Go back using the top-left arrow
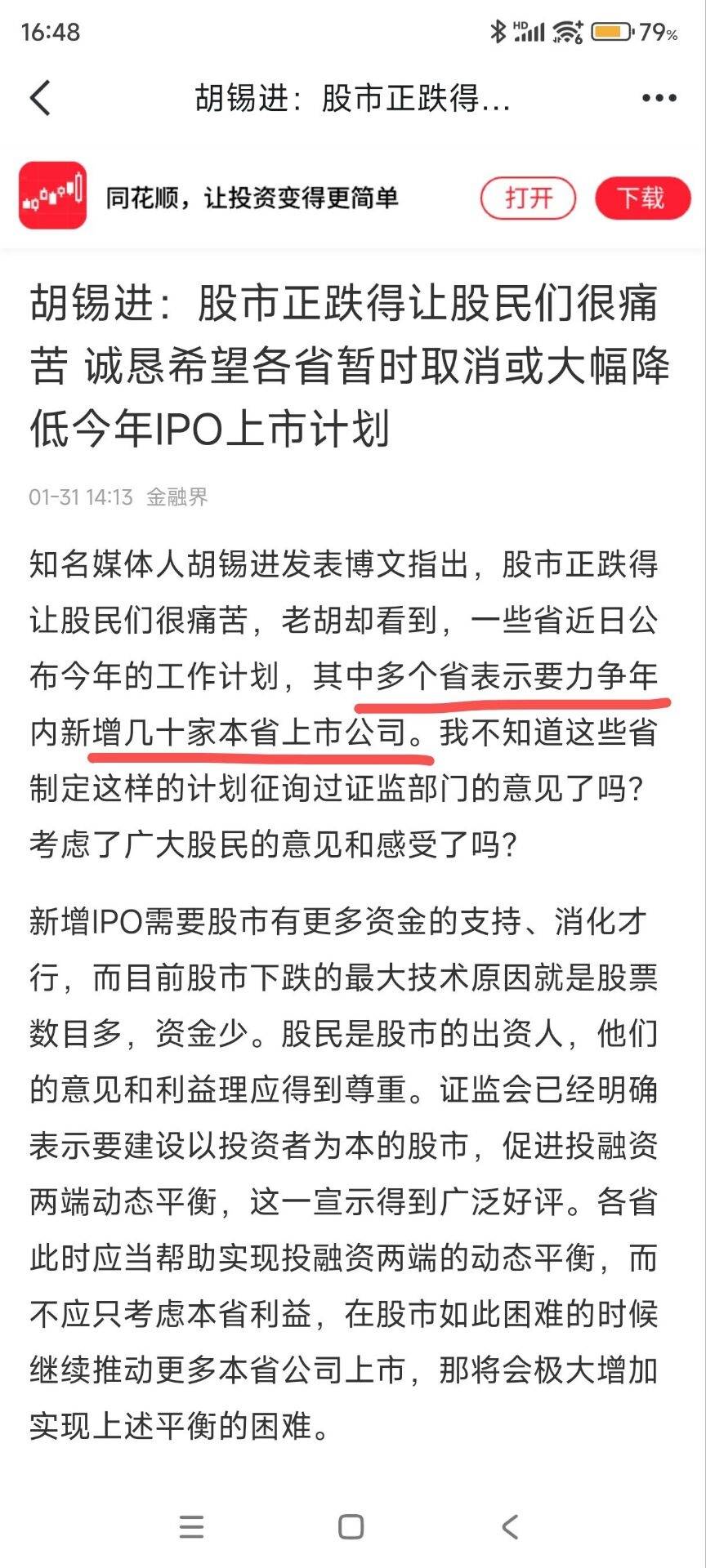The image size is (706, 1568). [x=40, y=98]
